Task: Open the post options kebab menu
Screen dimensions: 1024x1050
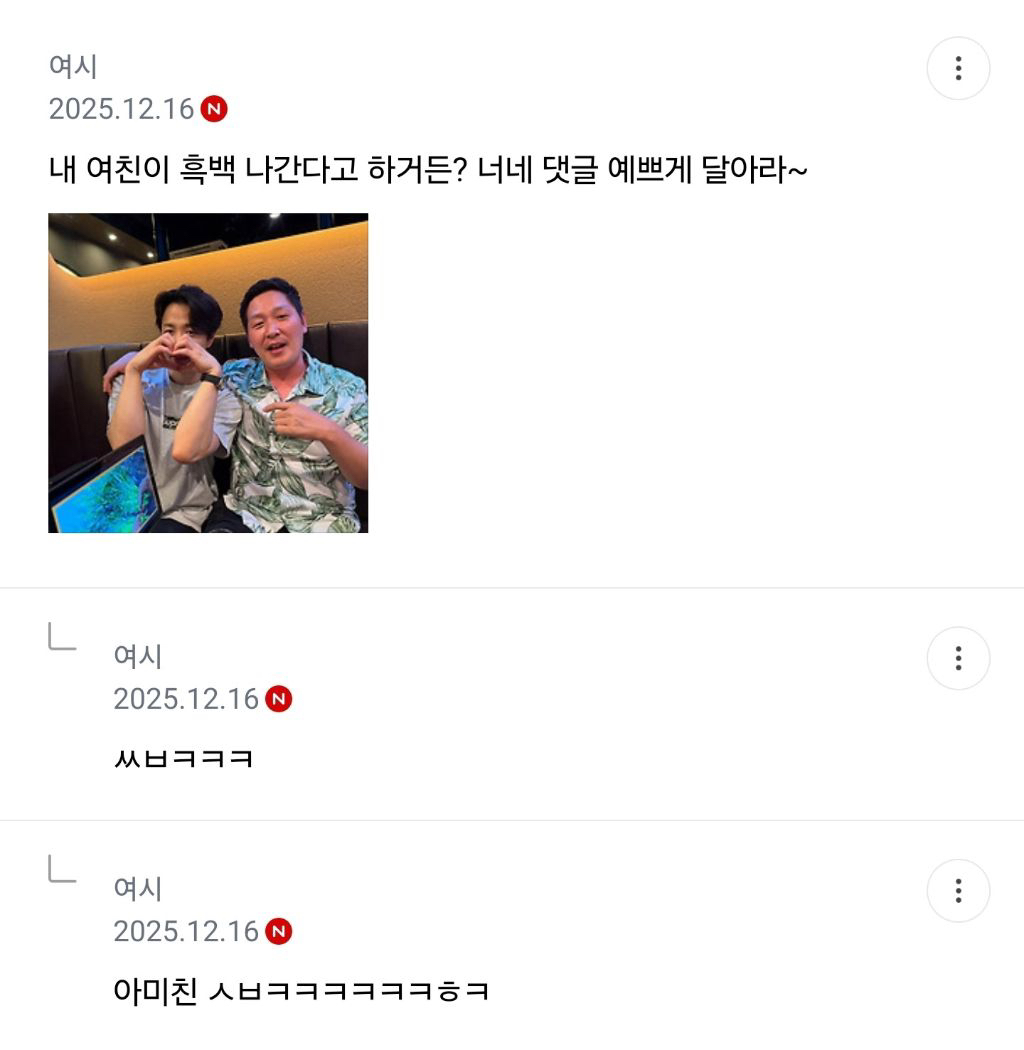Action: pyautogui.click(x=959, y=68)
